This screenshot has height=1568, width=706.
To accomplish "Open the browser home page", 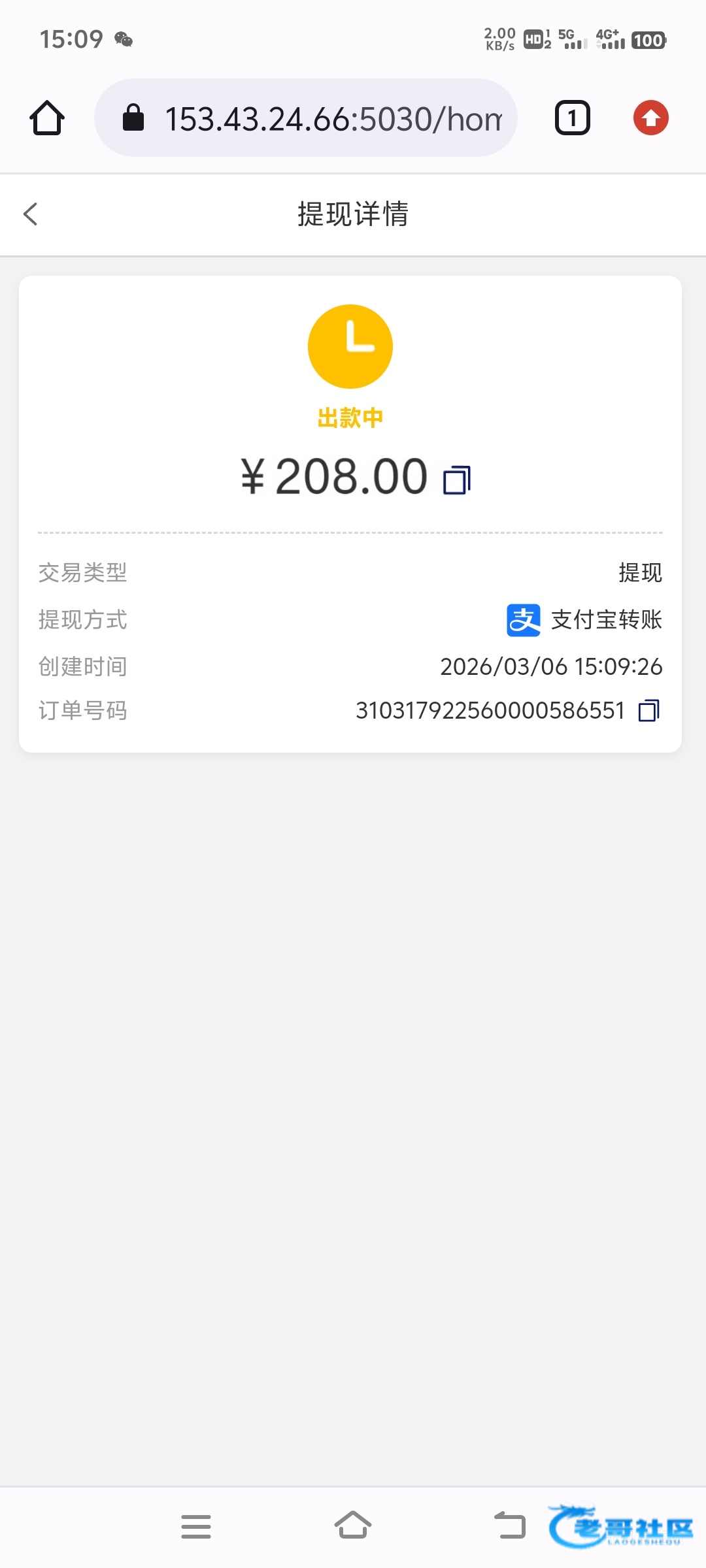I will [x=47, y=118].
